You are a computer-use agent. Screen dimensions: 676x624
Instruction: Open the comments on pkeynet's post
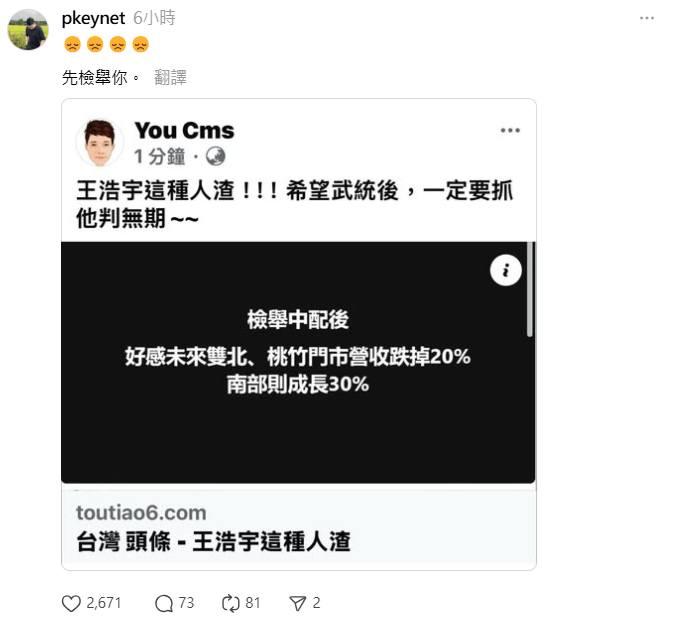pos(165,603)
